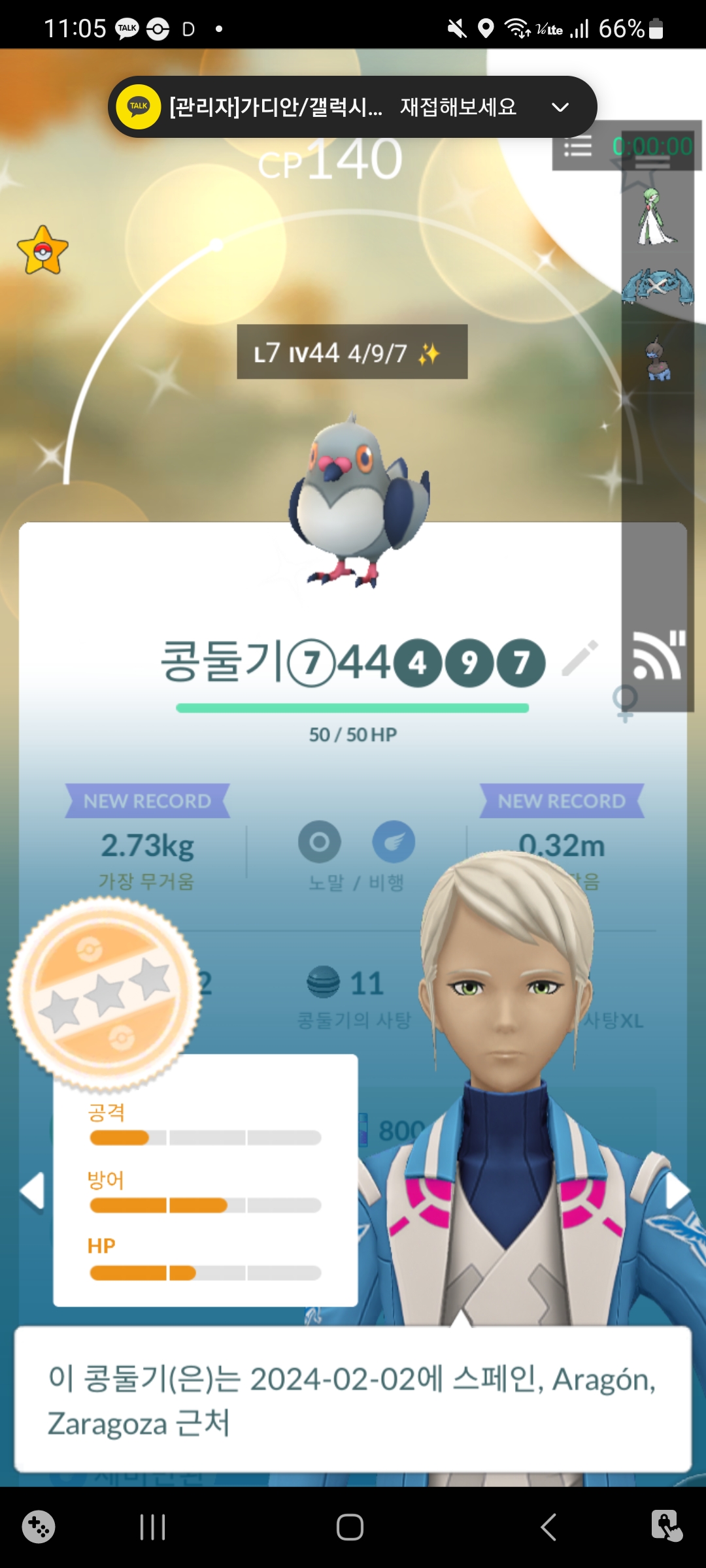Expand the KakaoTalk notification banner

point(560,107)
